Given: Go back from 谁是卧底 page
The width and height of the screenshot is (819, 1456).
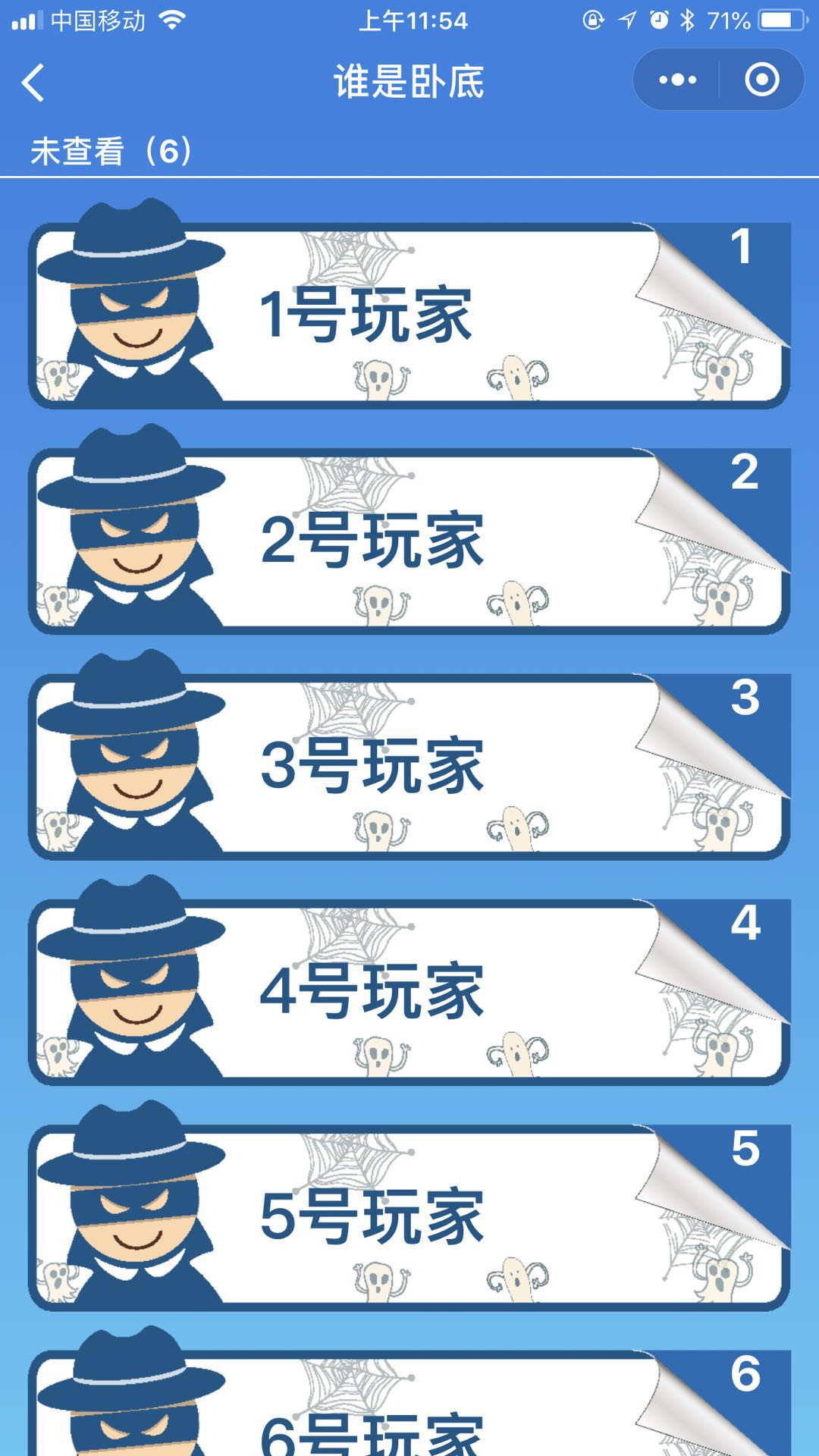Looking at the screenshot, I should pyautogui.click(x=33, y=82).
